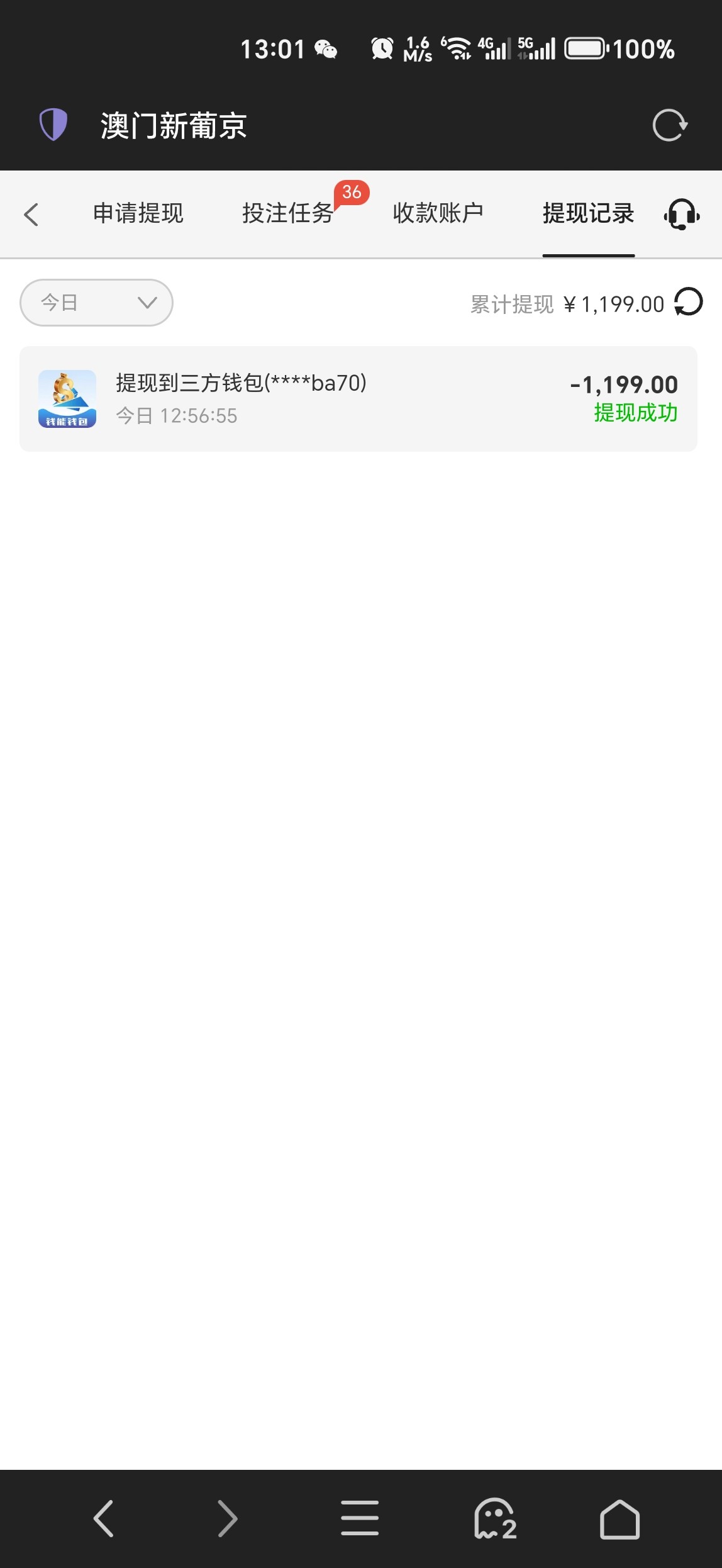Image resolution: width=722 pixels, height=1568 pixels.
Task: Open the 提现到三方钱包 withdrawal record
Action: [x=358, y=399]
